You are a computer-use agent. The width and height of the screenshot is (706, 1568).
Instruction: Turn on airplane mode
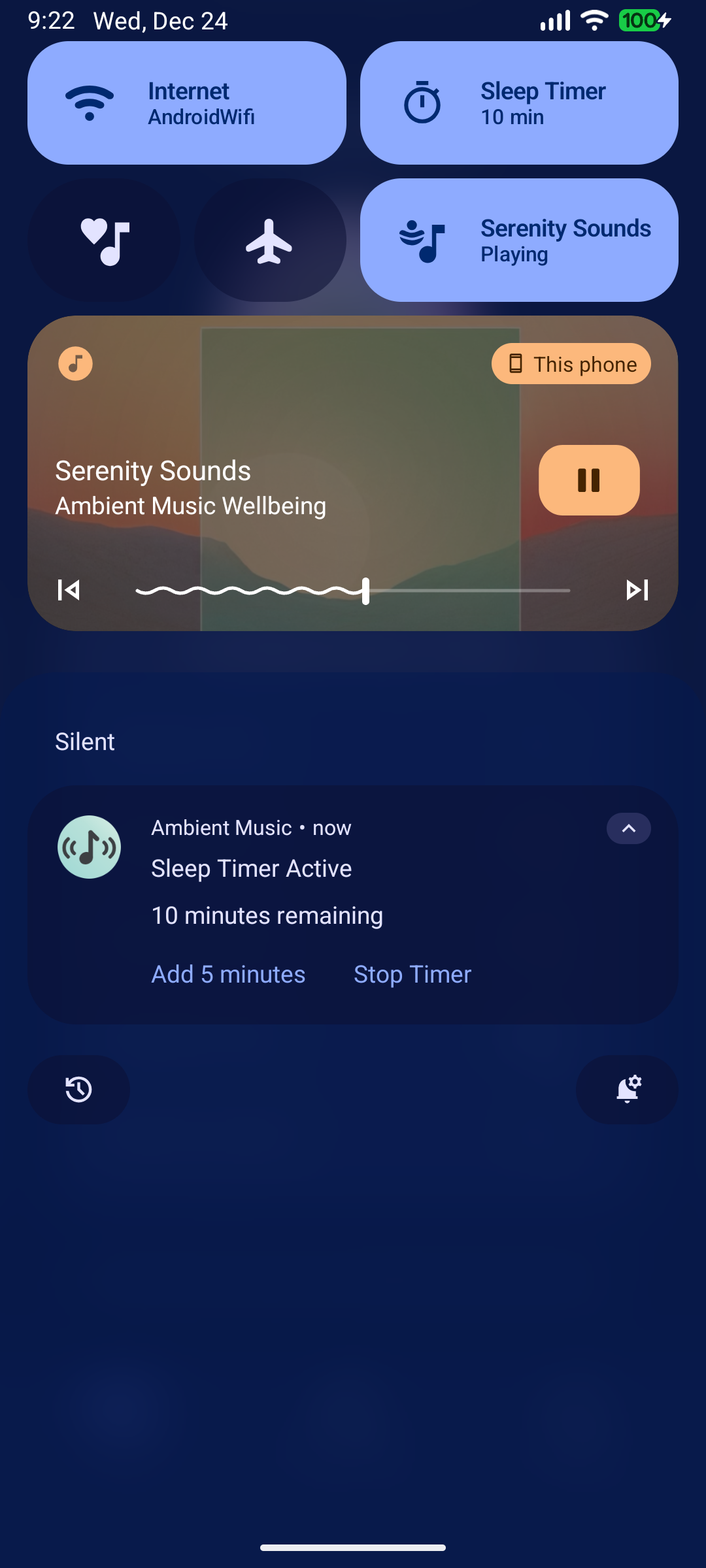(x=270, y=240)
